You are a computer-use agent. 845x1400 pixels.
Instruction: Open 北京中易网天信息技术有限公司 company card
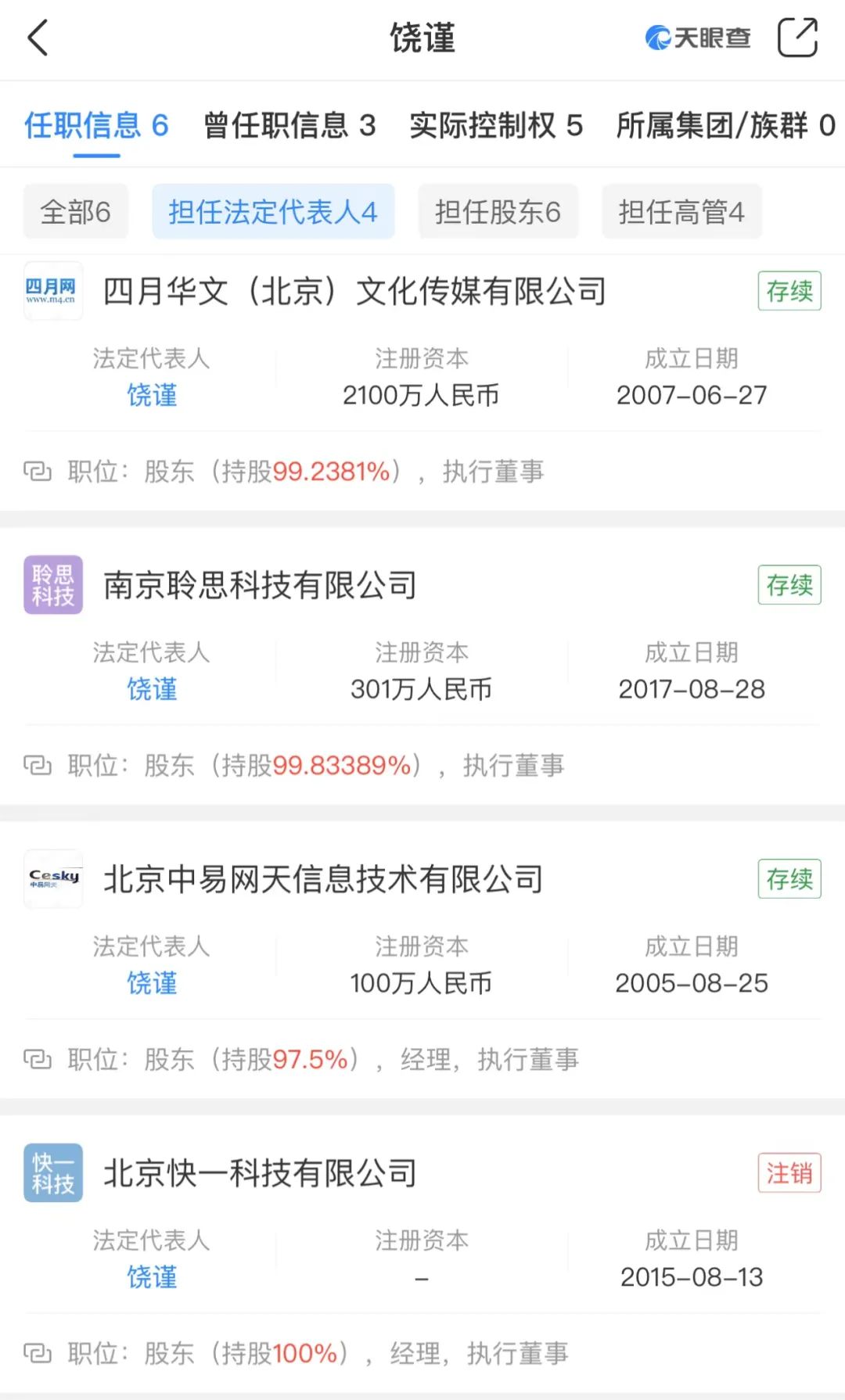(323, 880)
